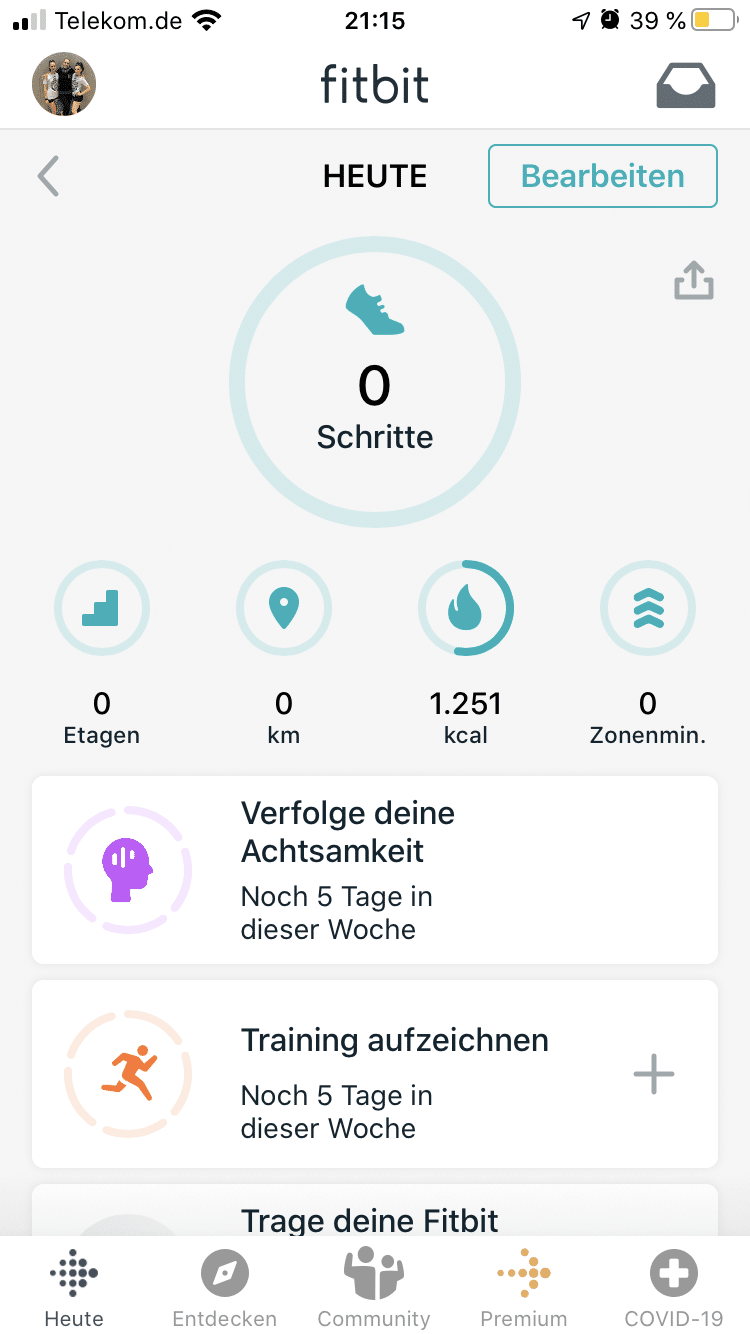Open the Verfolge deine Achtsamkeit card
This screenshot has height=1334, width=750.
coord(375,870)
